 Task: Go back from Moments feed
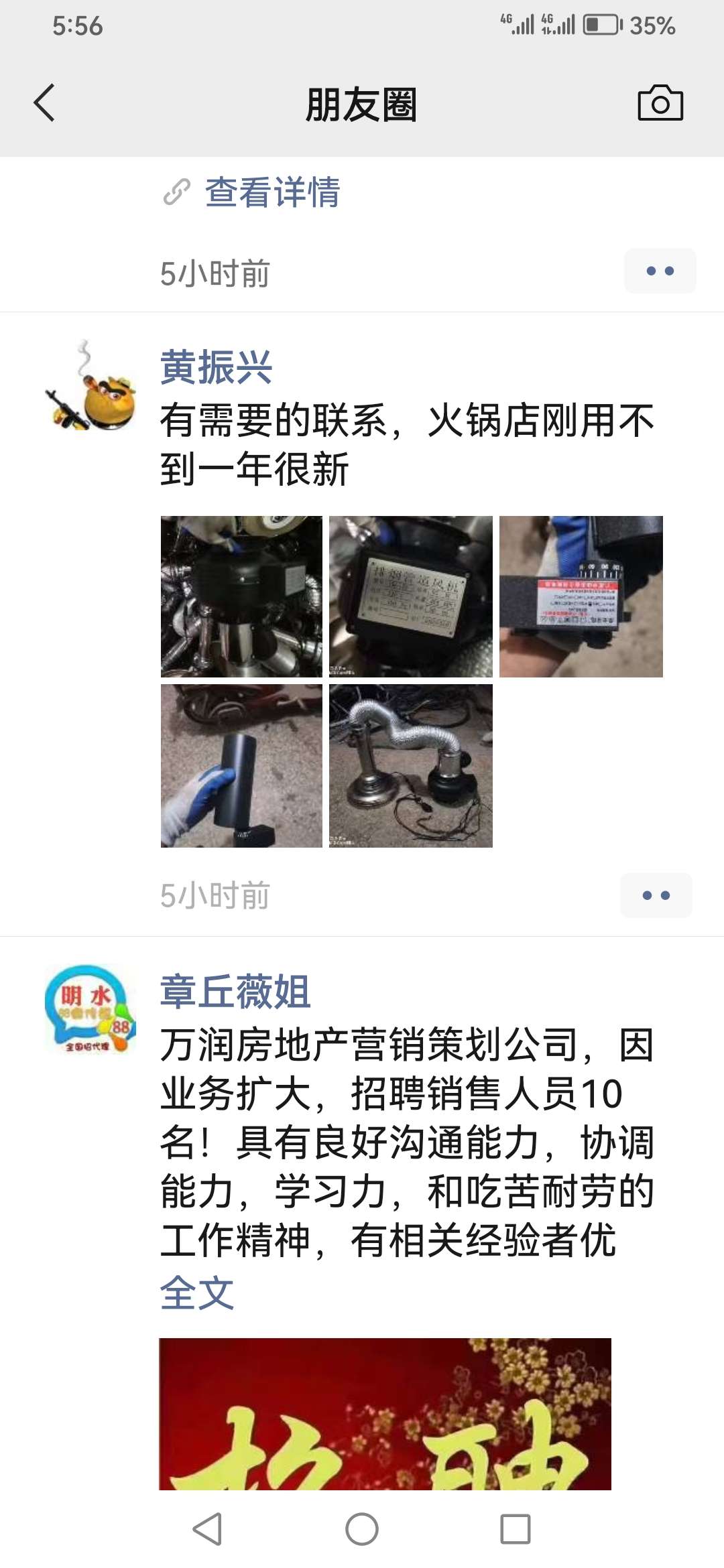point(44,103)
